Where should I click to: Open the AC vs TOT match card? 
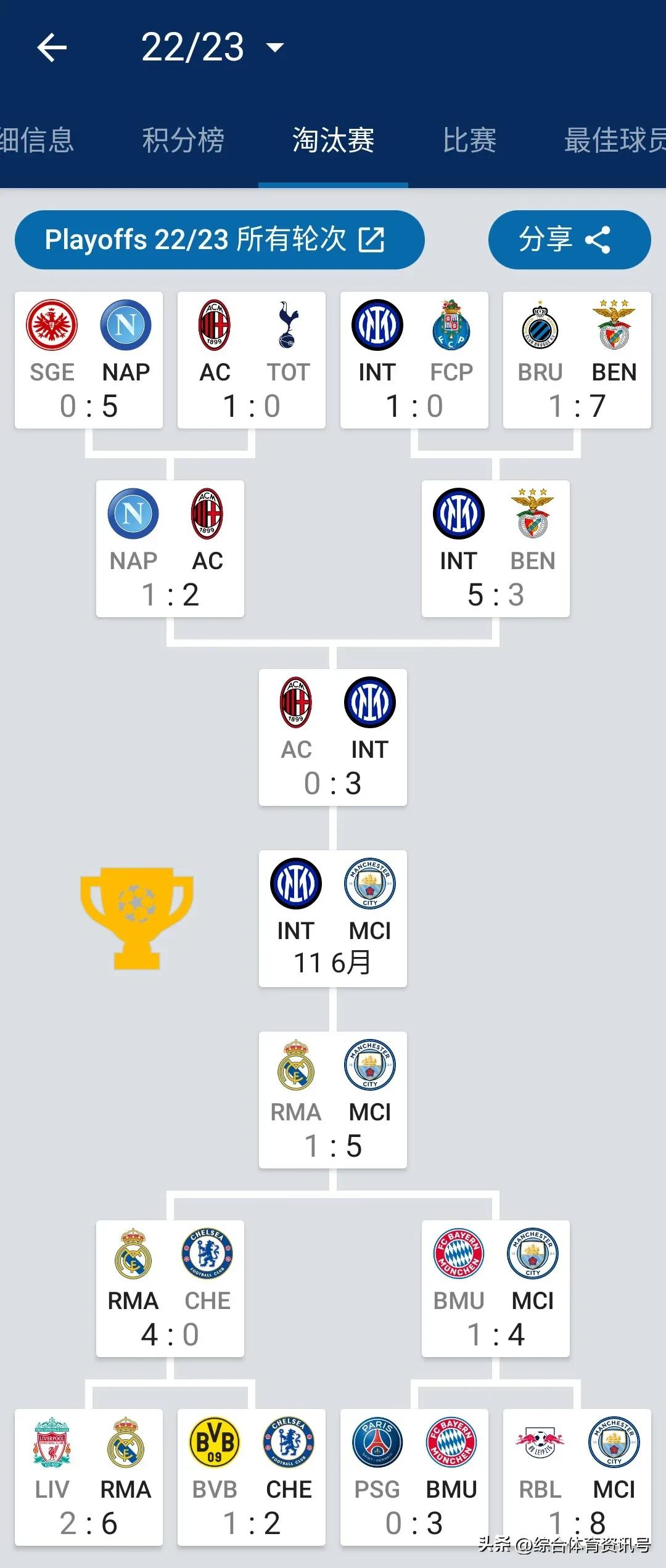tap(252, 360)
